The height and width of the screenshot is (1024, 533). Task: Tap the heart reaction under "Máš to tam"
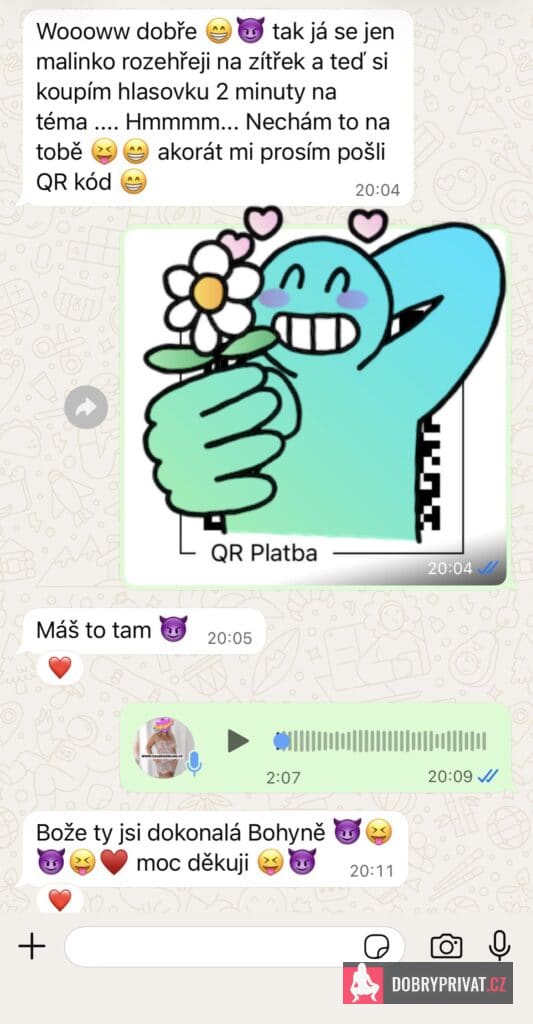point(60,667)
